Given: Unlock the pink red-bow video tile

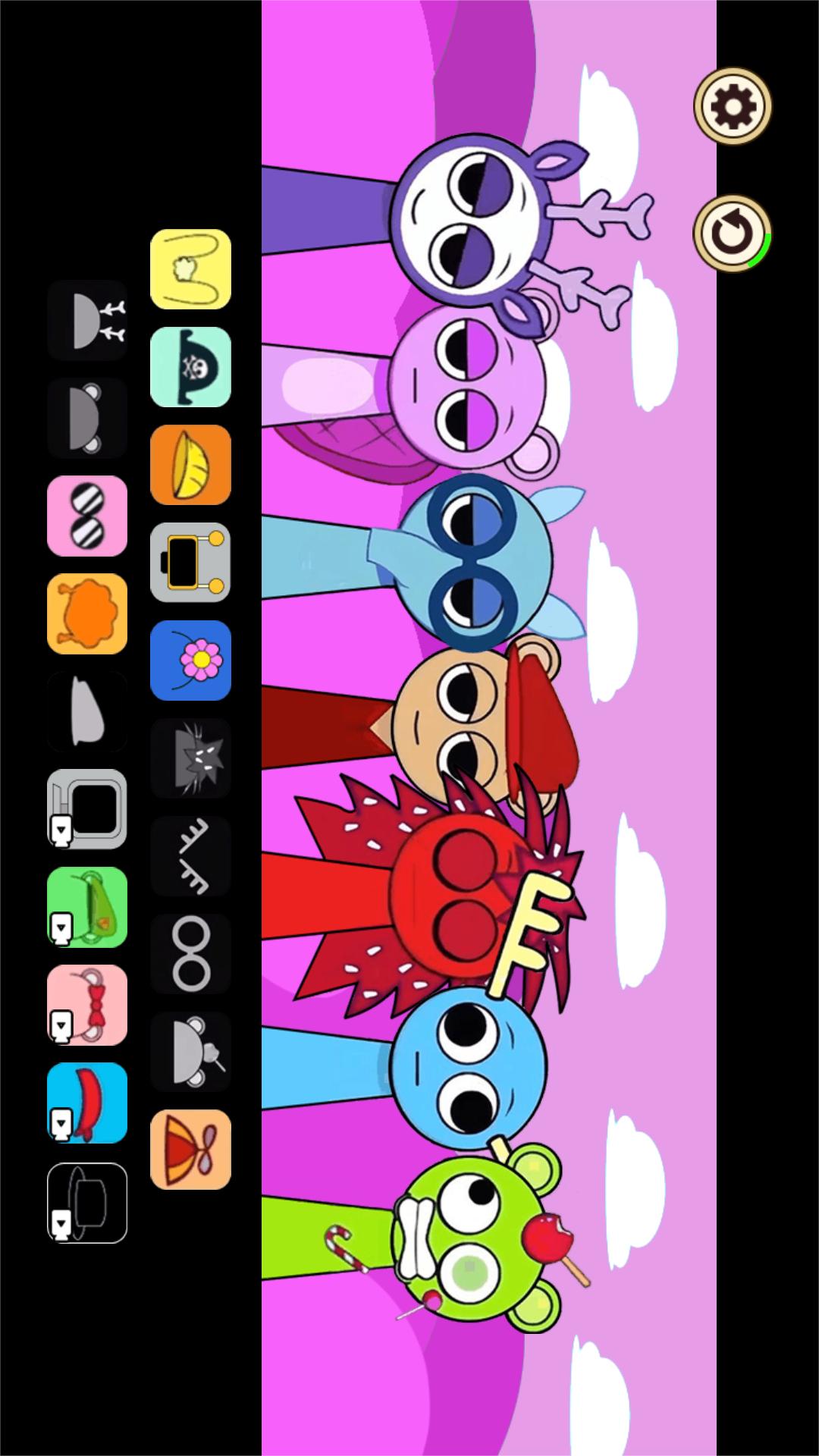Looking at the screenshot, I should [87, 1005].
